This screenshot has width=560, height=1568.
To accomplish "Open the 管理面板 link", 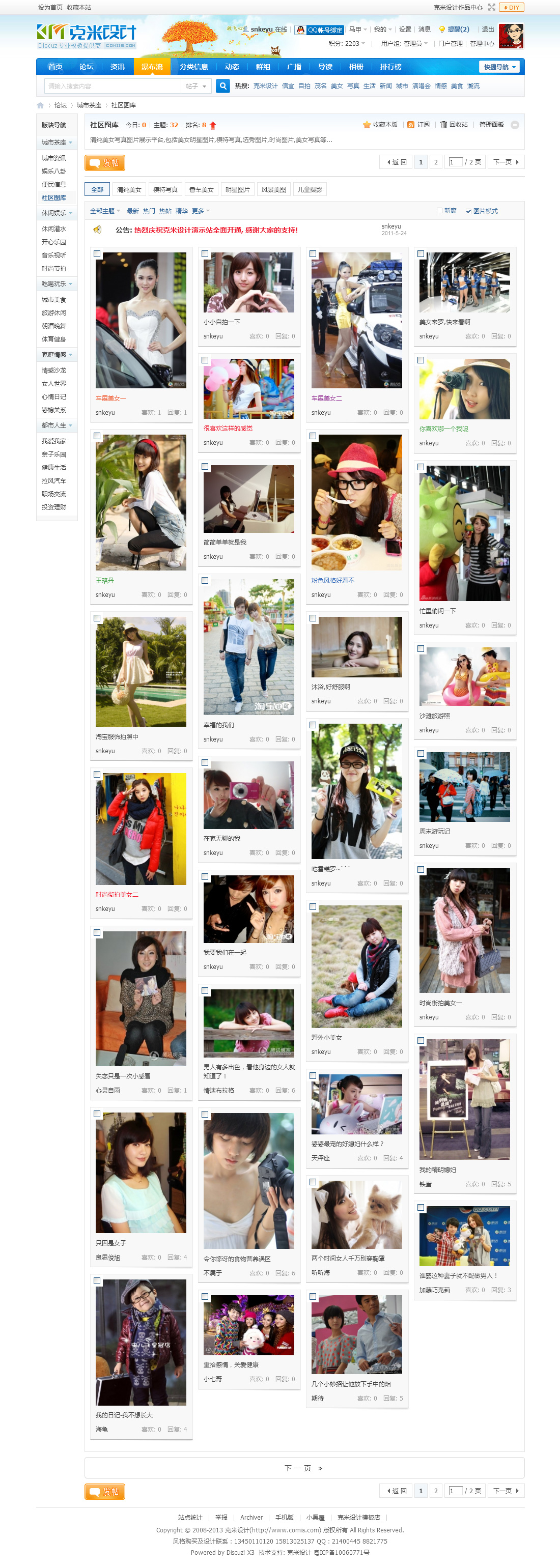I will point(491,125).
